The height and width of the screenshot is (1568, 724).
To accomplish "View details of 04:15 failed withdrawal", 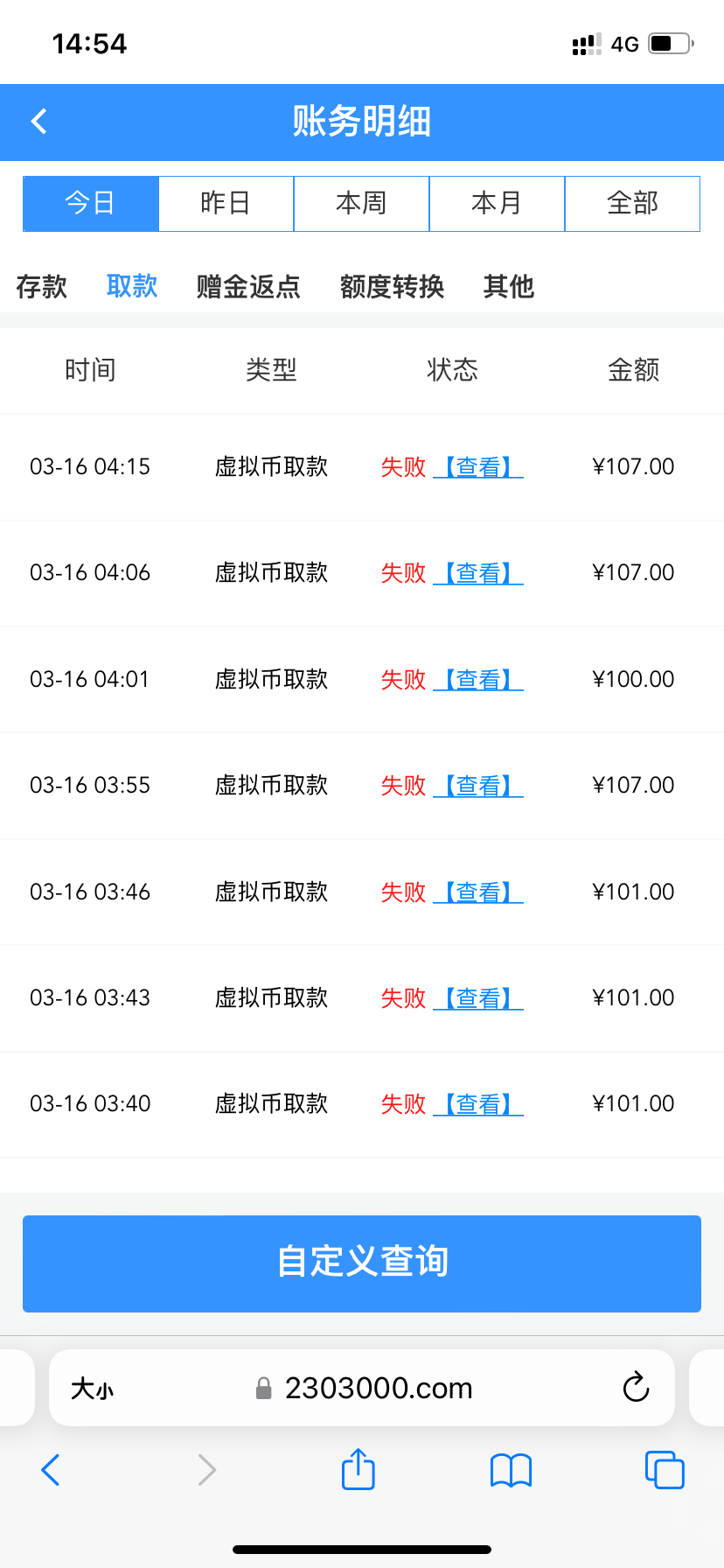I will (478, 467).
